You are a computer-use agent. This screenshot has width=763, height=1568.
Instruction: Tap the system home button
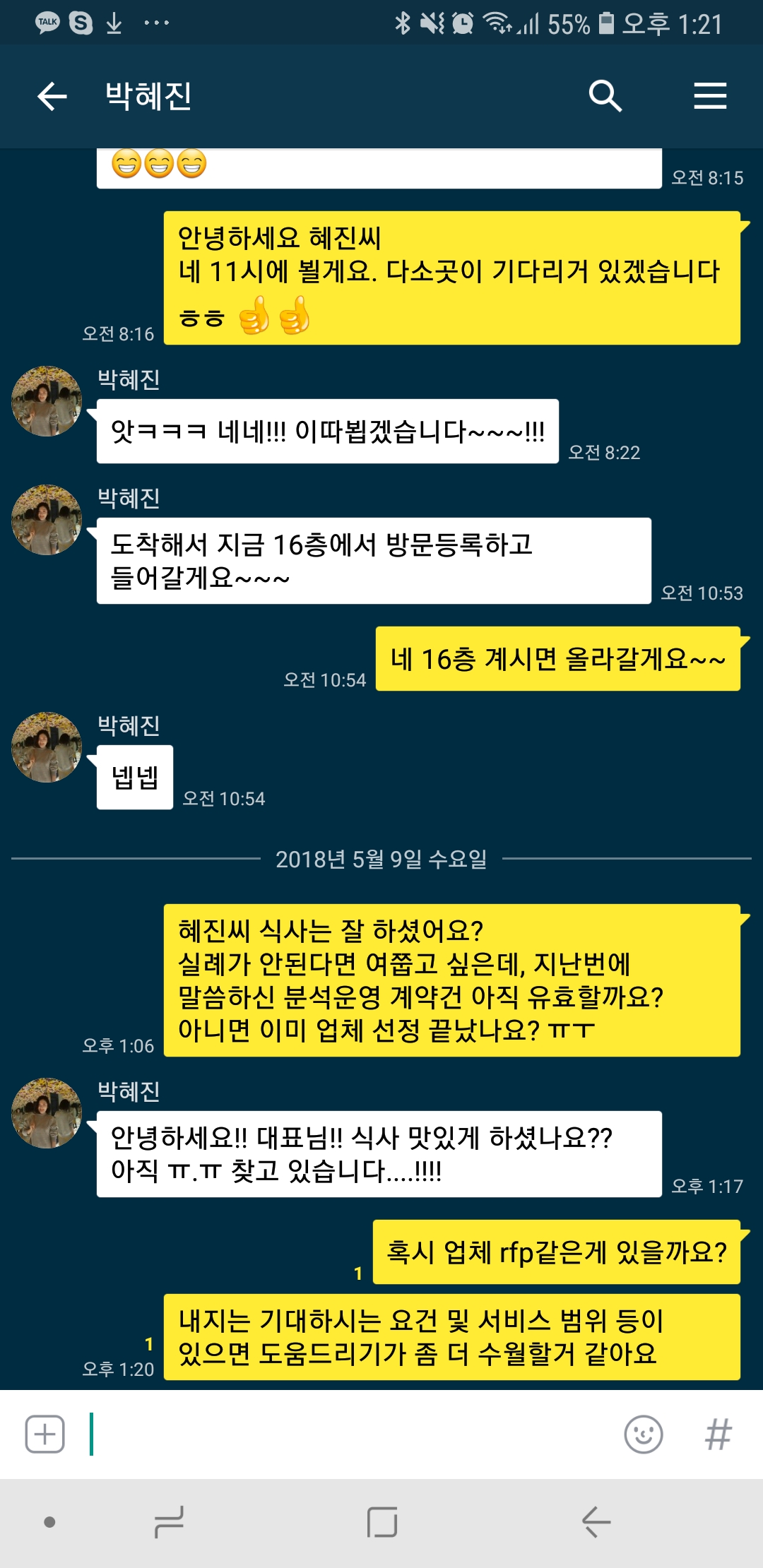coord(382,1522)
